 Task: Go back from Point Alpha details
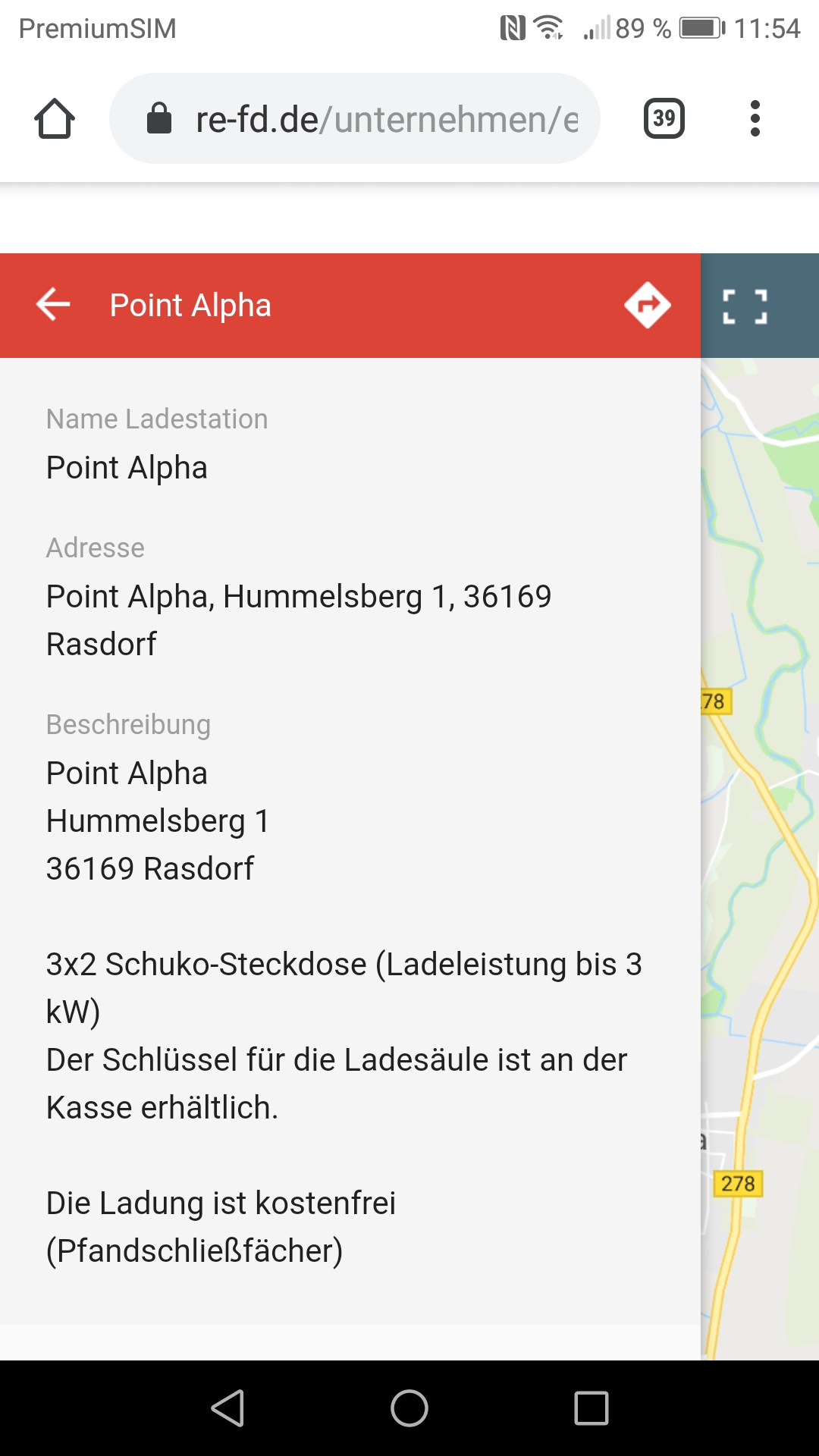pyautogui.click(x=53, y=305)
